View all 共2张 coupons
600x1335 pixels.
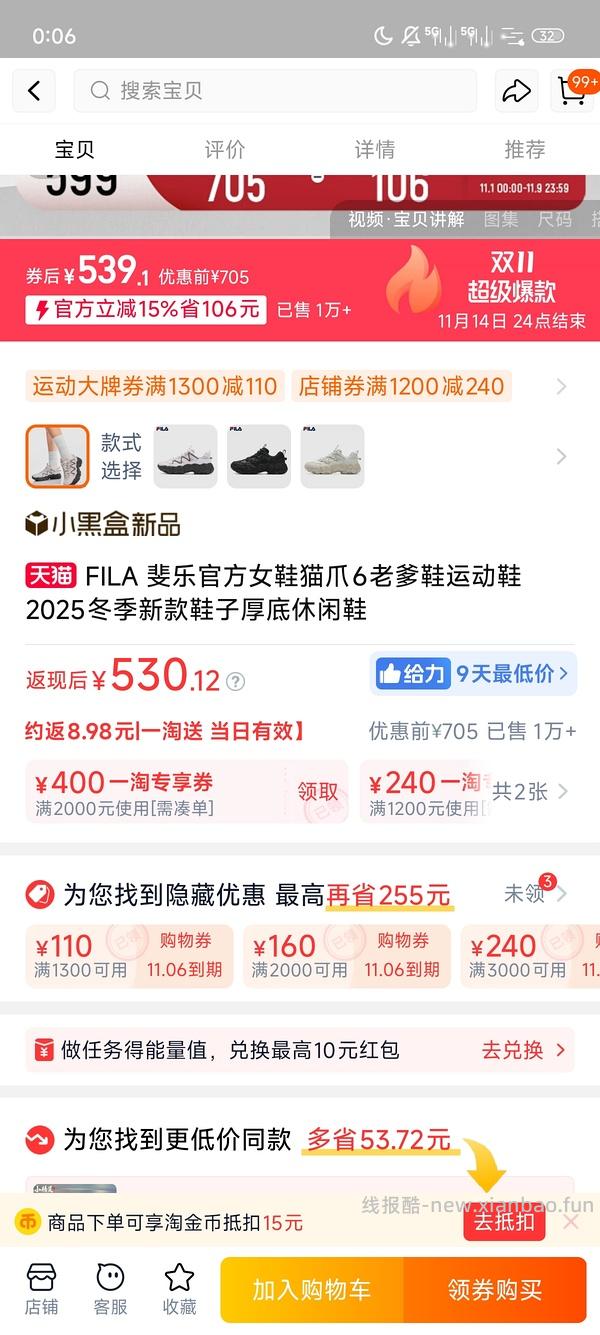tap(532, 792)
